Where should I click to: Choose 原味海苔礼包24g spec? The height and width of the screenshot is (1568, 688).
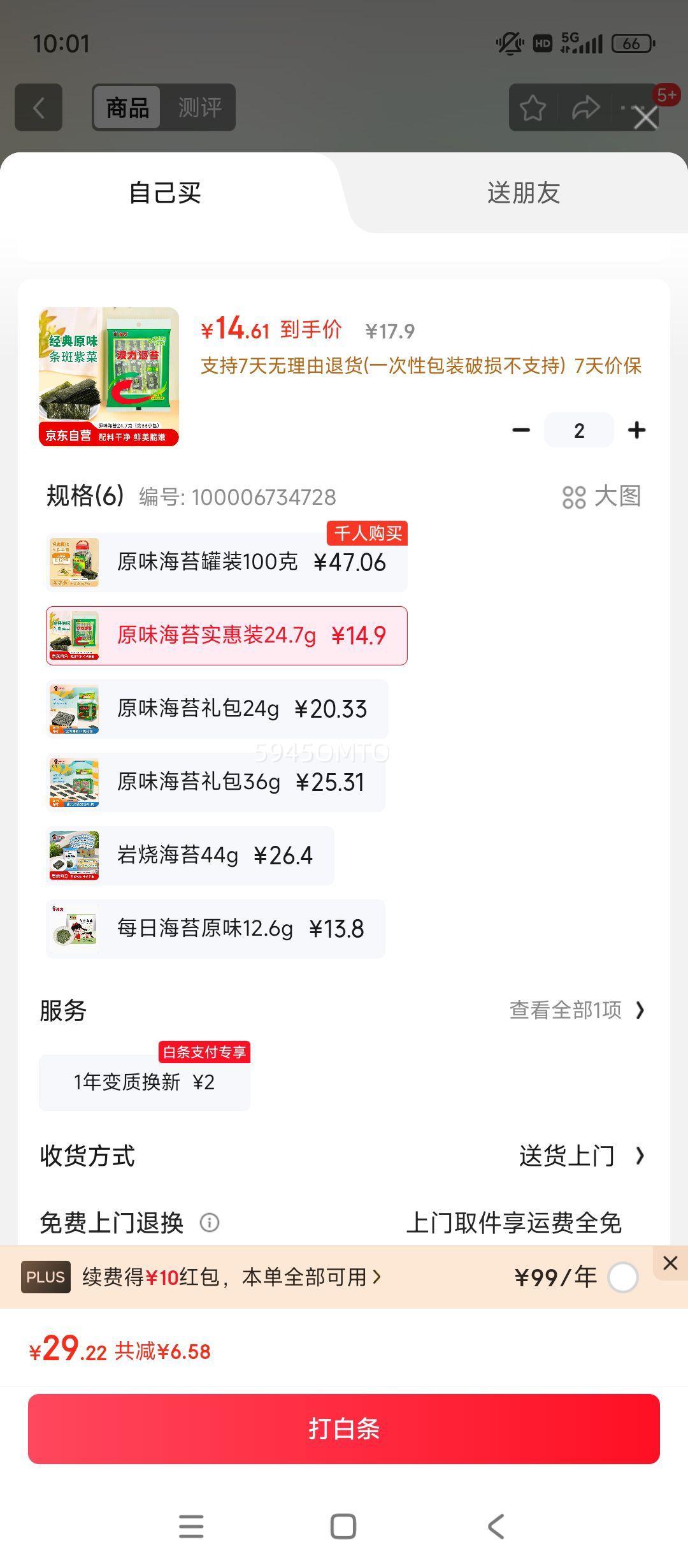click(x=217, y=709)
